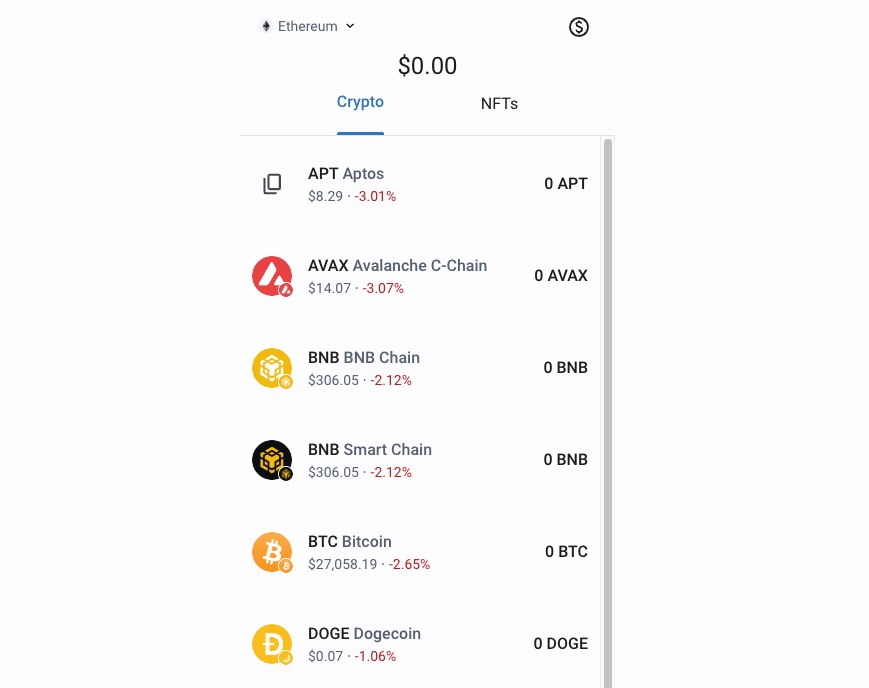
Task: Switch to the NFTs tab
Action: point(499,103)
